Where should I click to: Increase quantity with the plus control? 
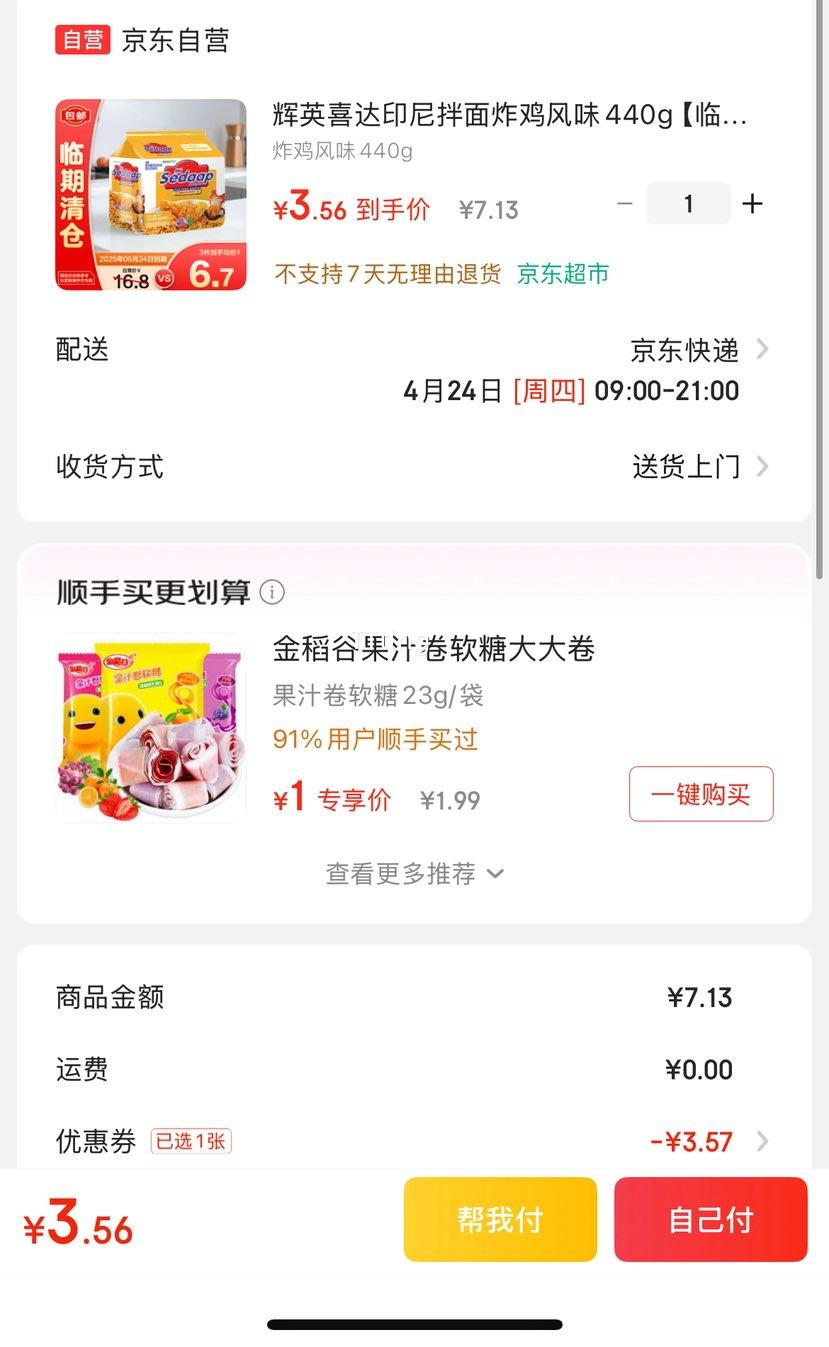(x=752, y=203)
